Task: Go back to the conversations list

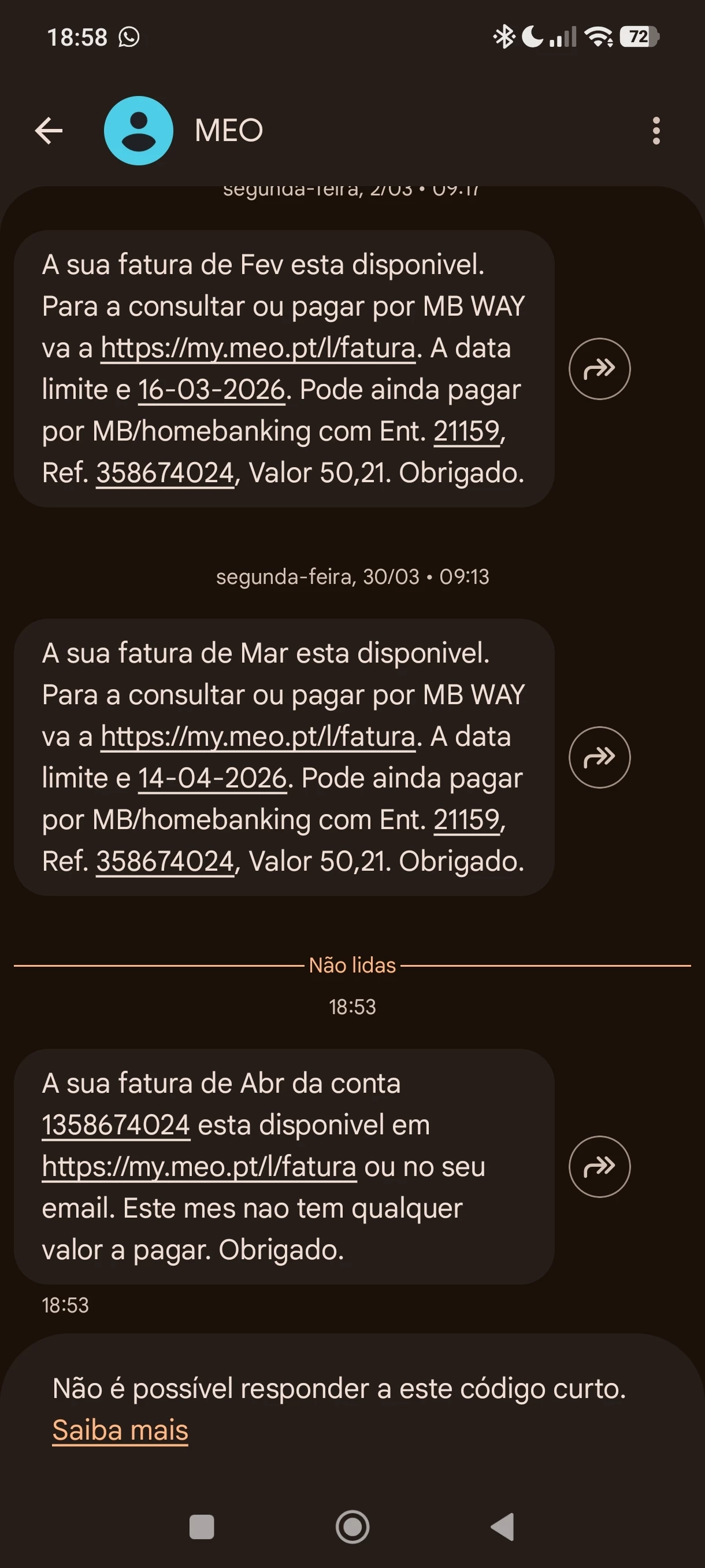Action: (49, 130)
